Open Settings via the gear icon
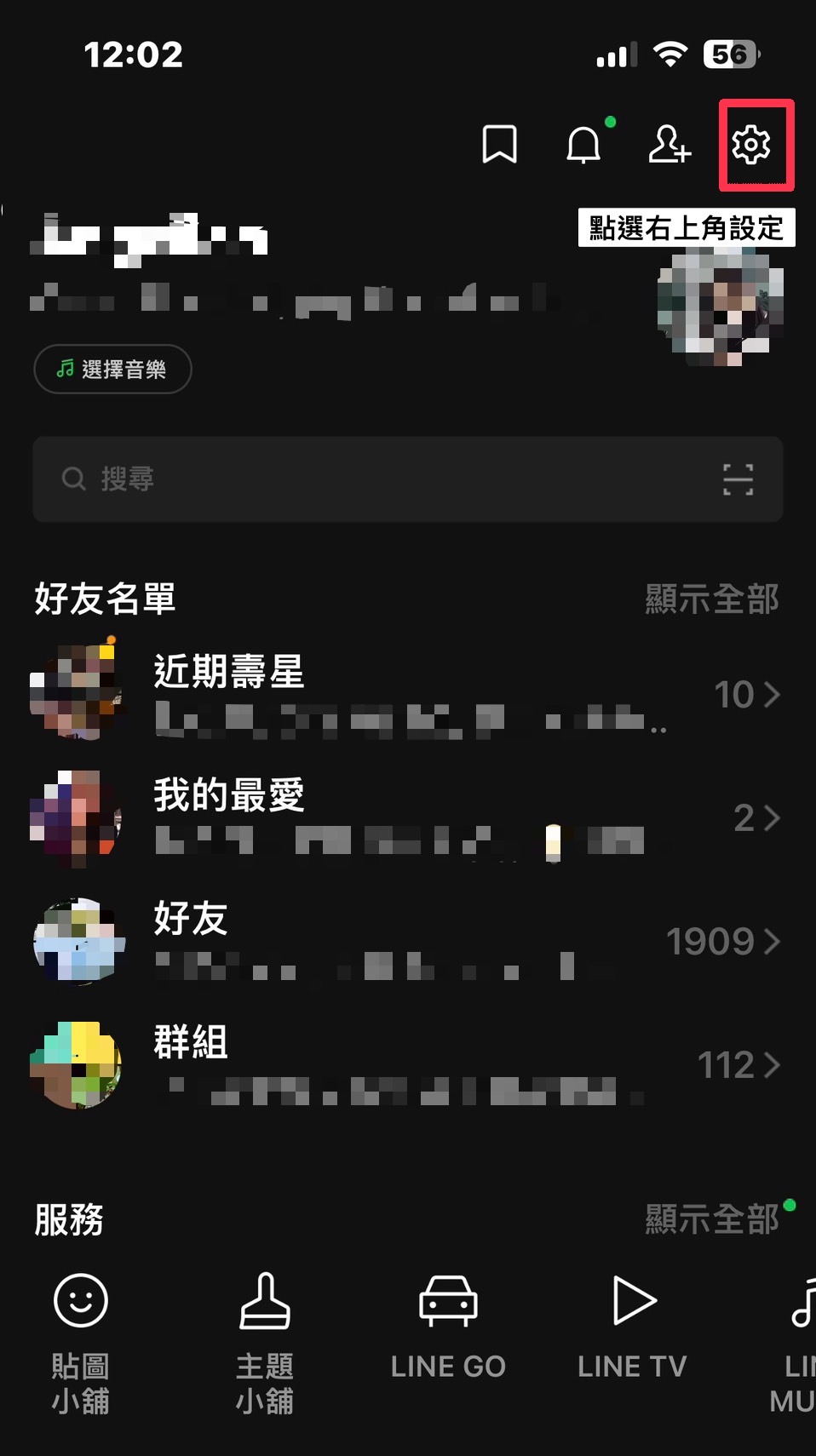The height and width of the screenshot is (1456, 816). pos(754,144)
